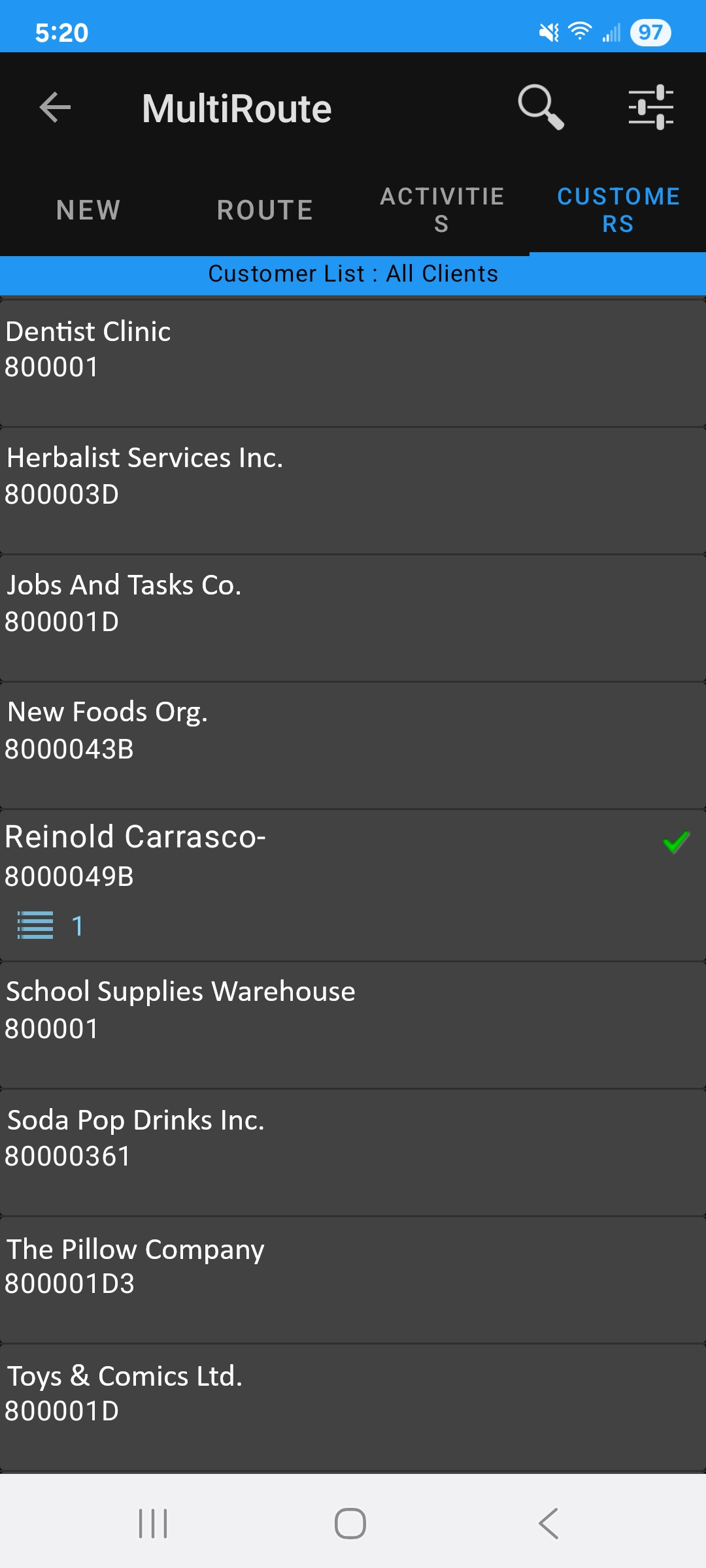The width and height of the screenshot is (706, 1568).
Task: Tap the search magnifier icon
Action: tap(541, 108)
